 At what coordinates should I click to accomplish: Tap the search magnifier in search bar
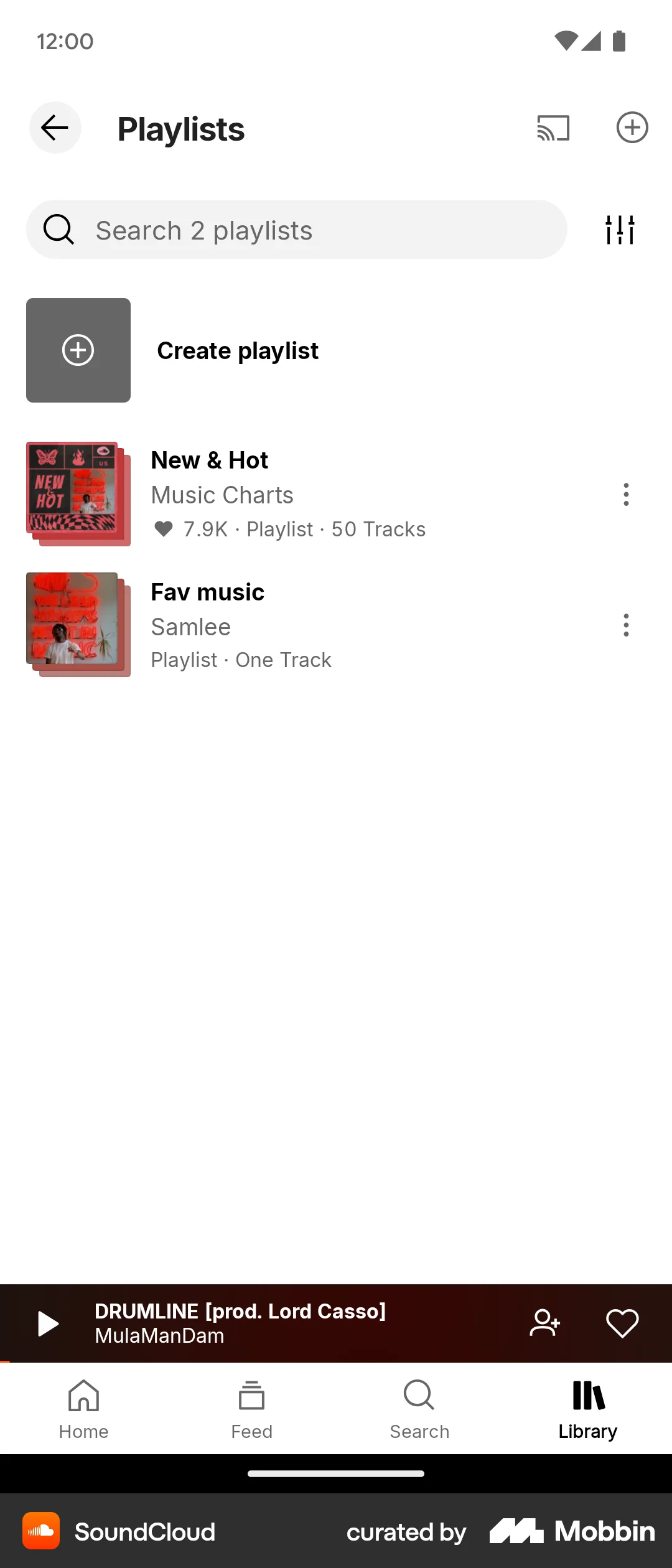tap(58, 230)
